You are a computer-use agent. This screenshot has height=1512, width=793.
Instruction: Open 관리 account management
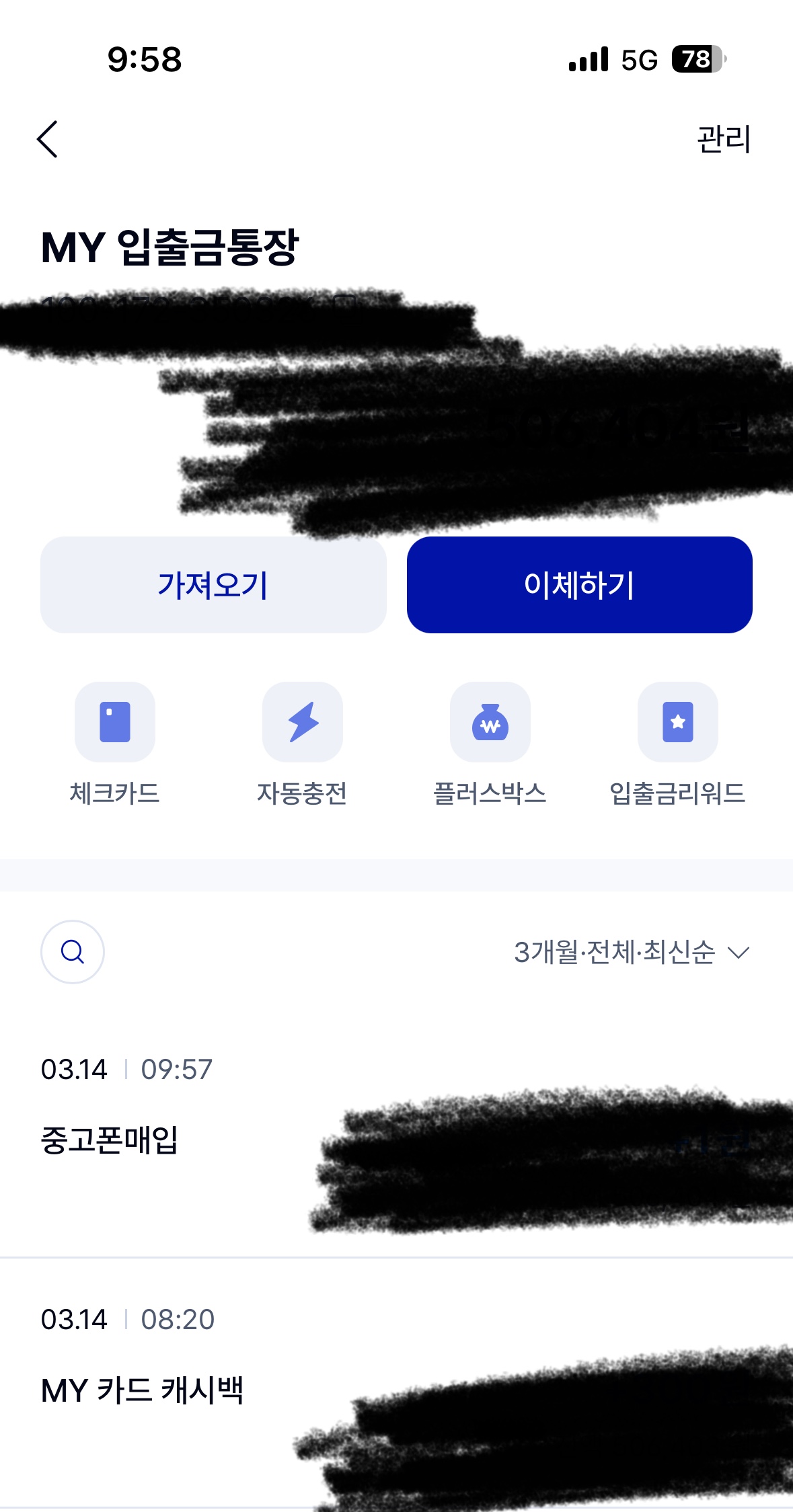723,139
